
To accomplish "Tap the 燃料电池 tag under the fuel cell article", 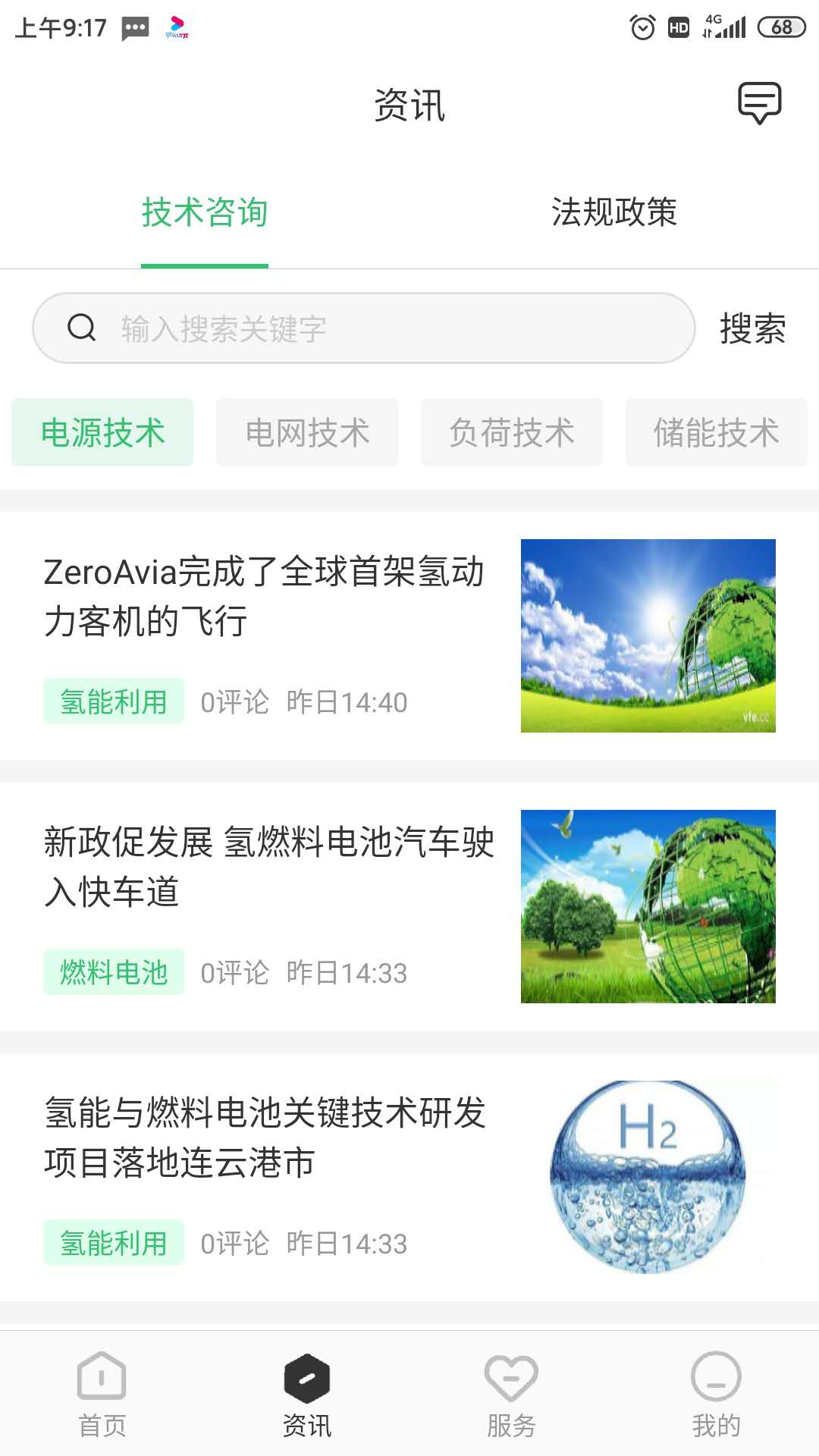I will (x=114, y=971).
